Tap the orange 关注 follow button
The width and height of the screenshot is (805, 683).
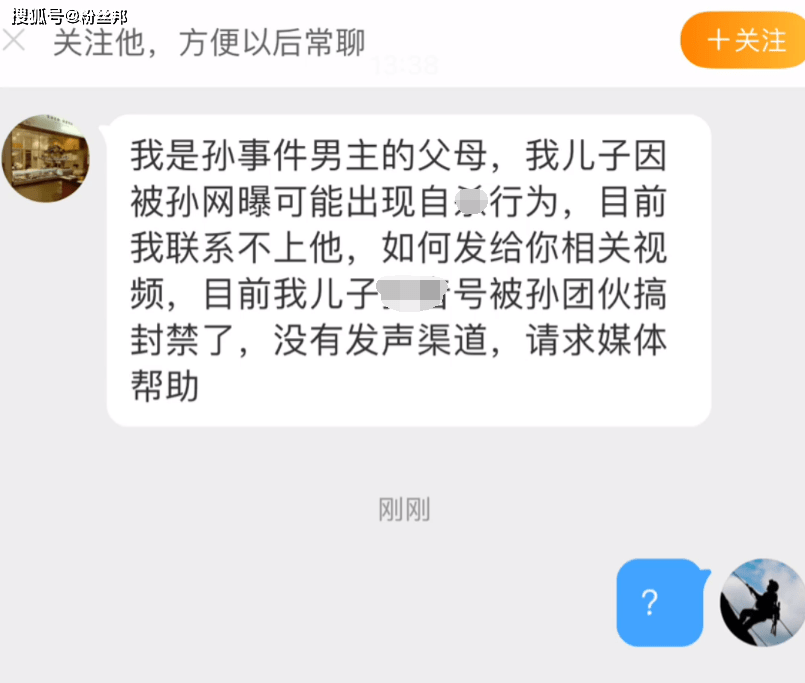[745, 40]
